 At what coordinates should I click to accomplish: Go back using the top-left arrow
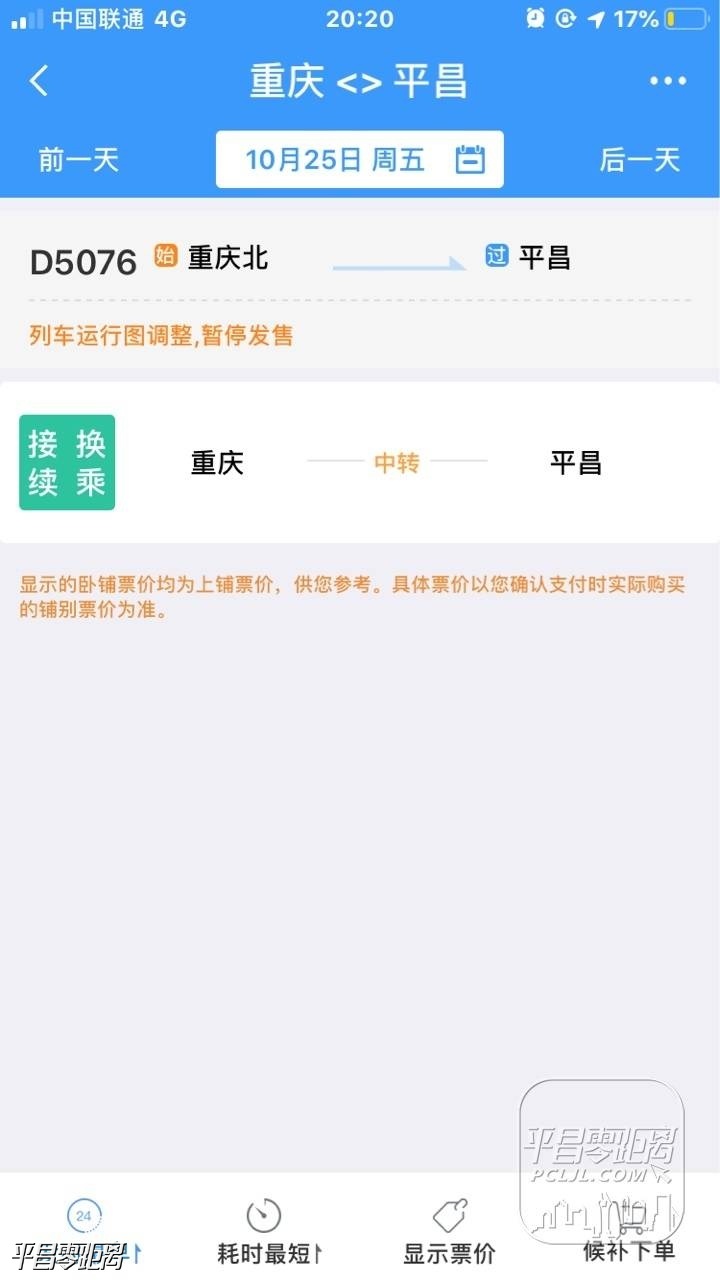click(x=40, y=81)
